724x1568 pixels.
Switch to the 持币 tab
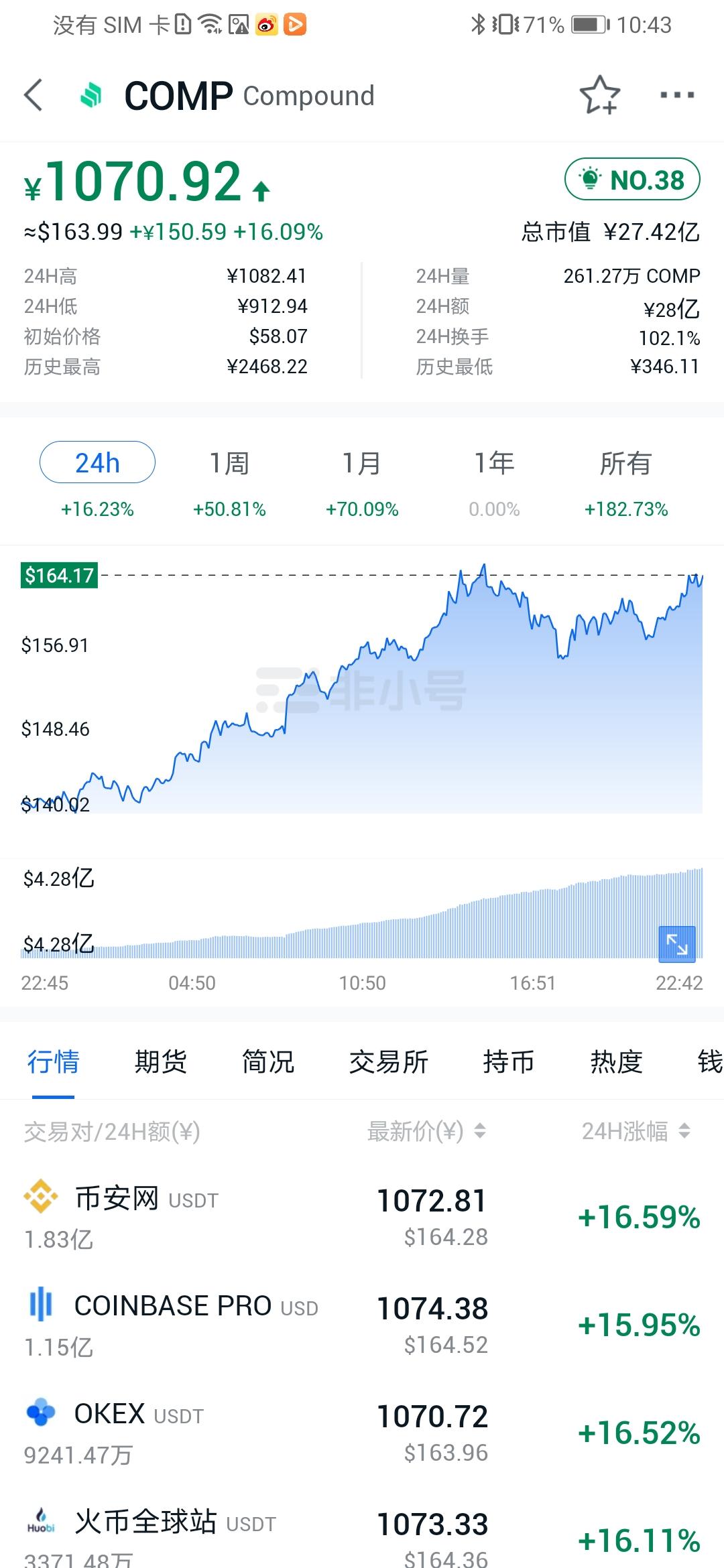pos(507,1062)
